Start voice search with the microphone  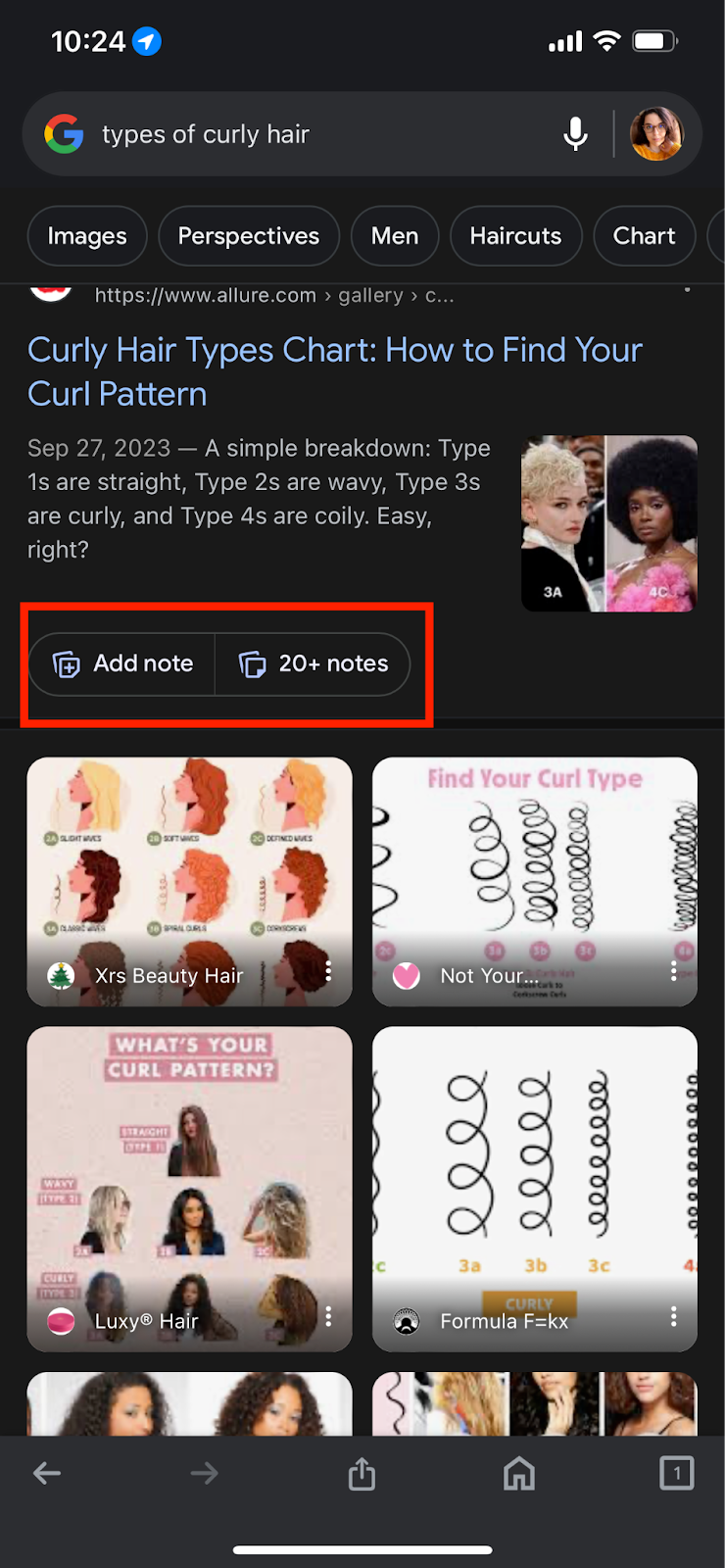click(x=576, y=134)
